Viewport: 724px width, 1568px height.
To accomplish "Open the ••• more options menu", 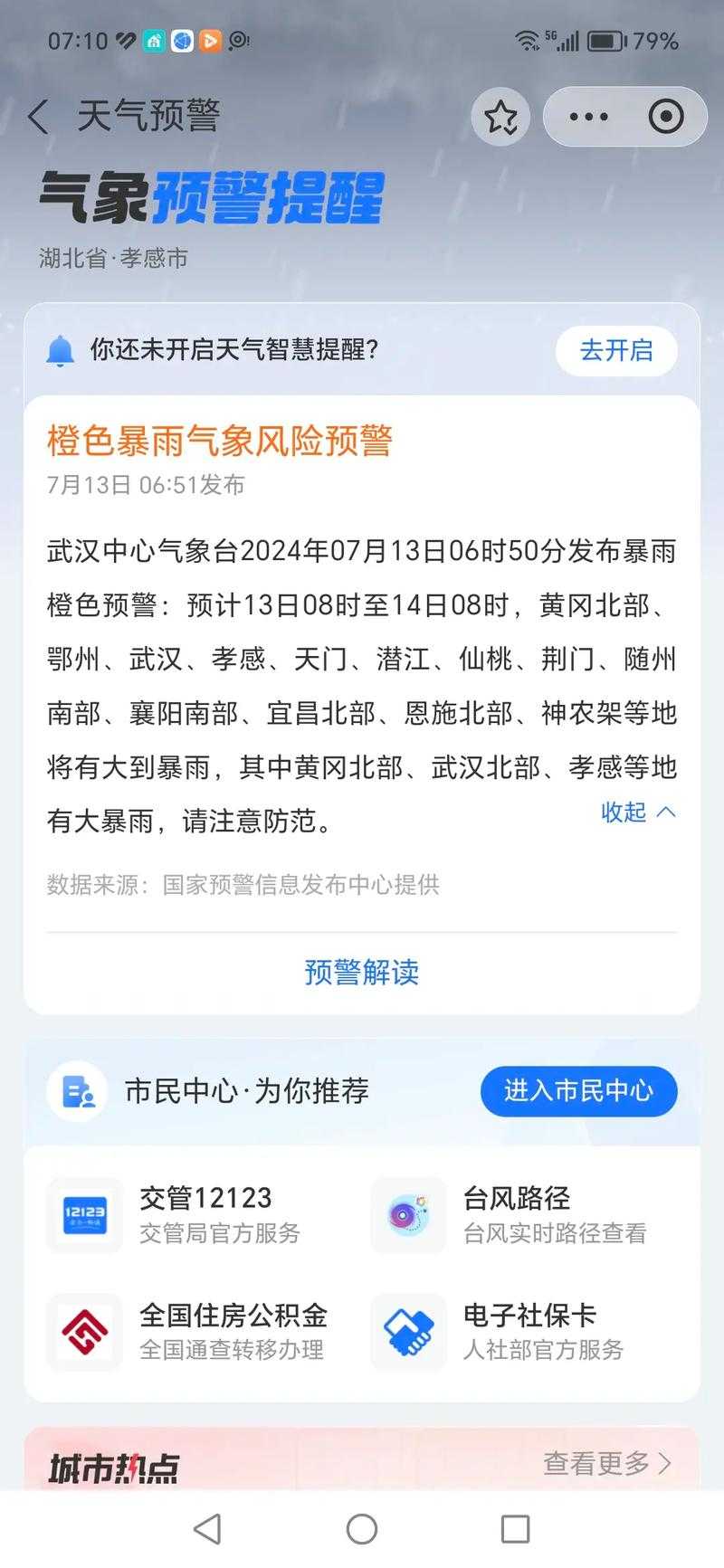I will [x=590, y=117].
